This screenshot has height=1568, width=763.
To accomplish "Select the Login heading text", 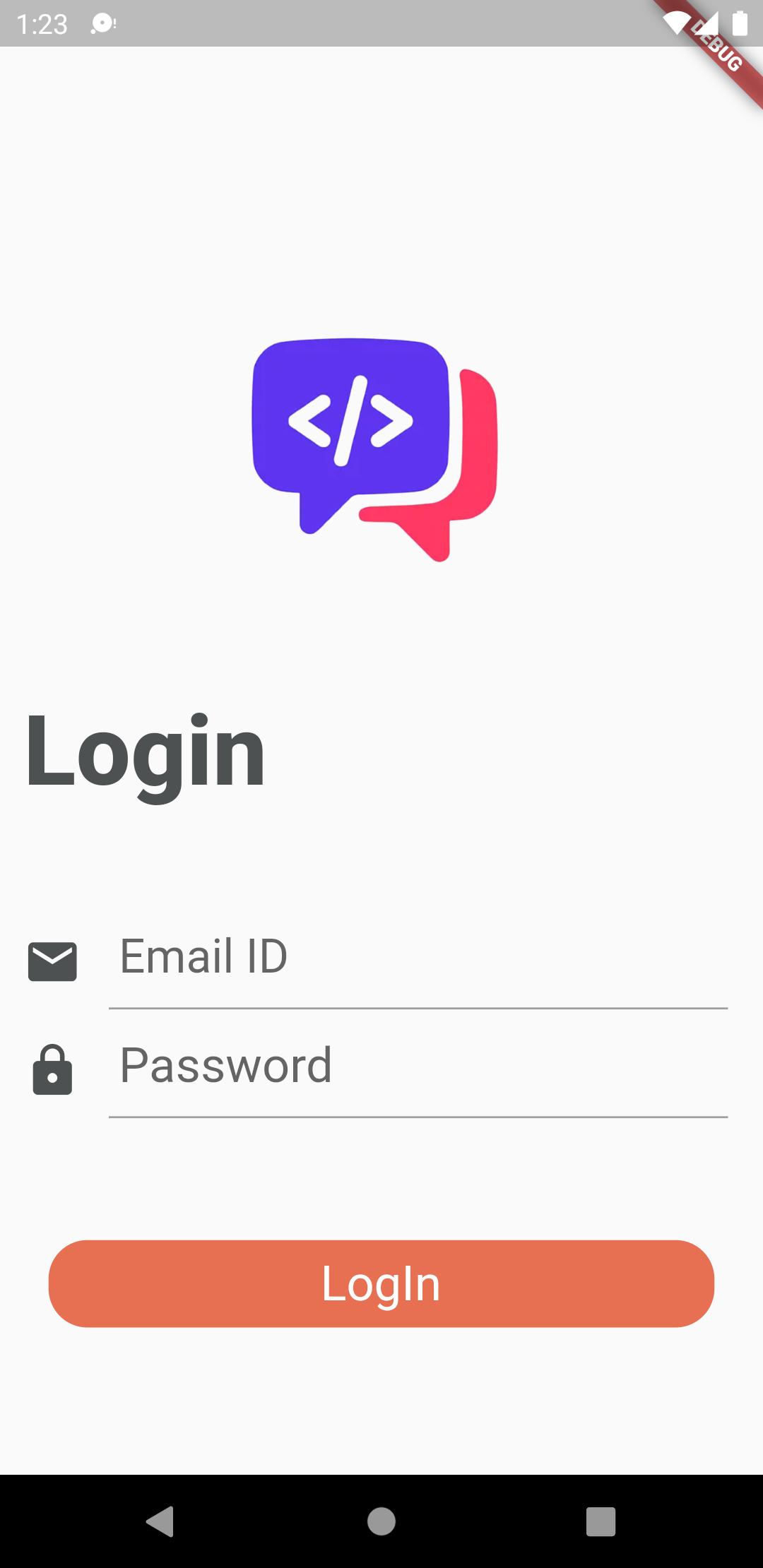I will (x=145, y=751).
